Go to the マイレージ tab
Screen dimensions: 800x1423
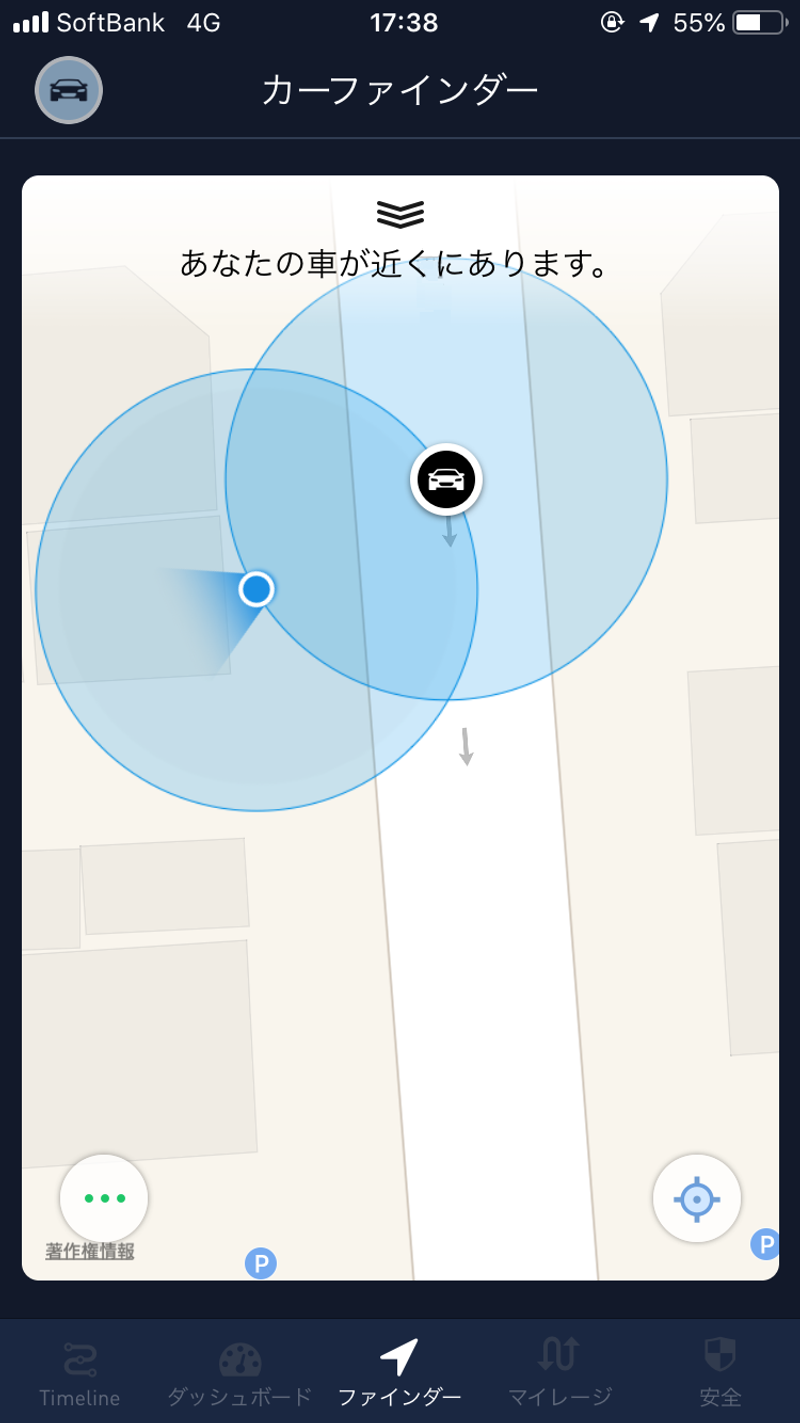coord(559,1373)
